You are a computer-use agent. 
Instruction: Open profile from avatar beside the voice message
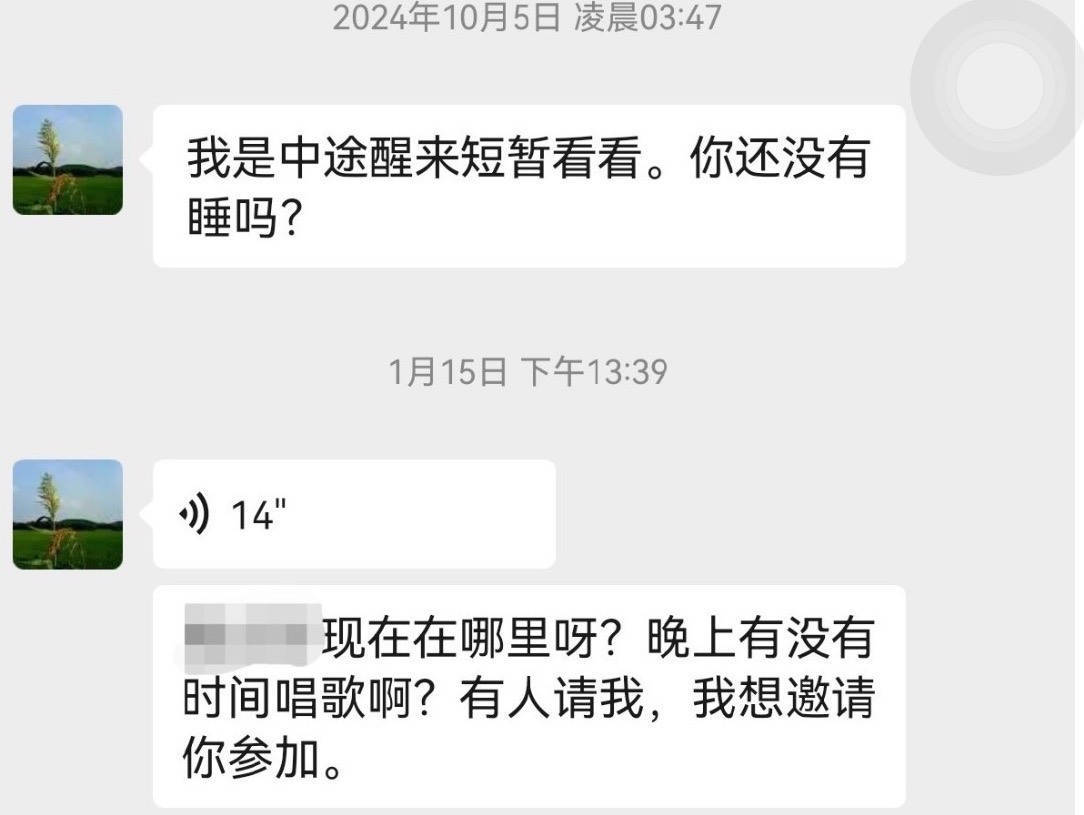tap(68, 514)
